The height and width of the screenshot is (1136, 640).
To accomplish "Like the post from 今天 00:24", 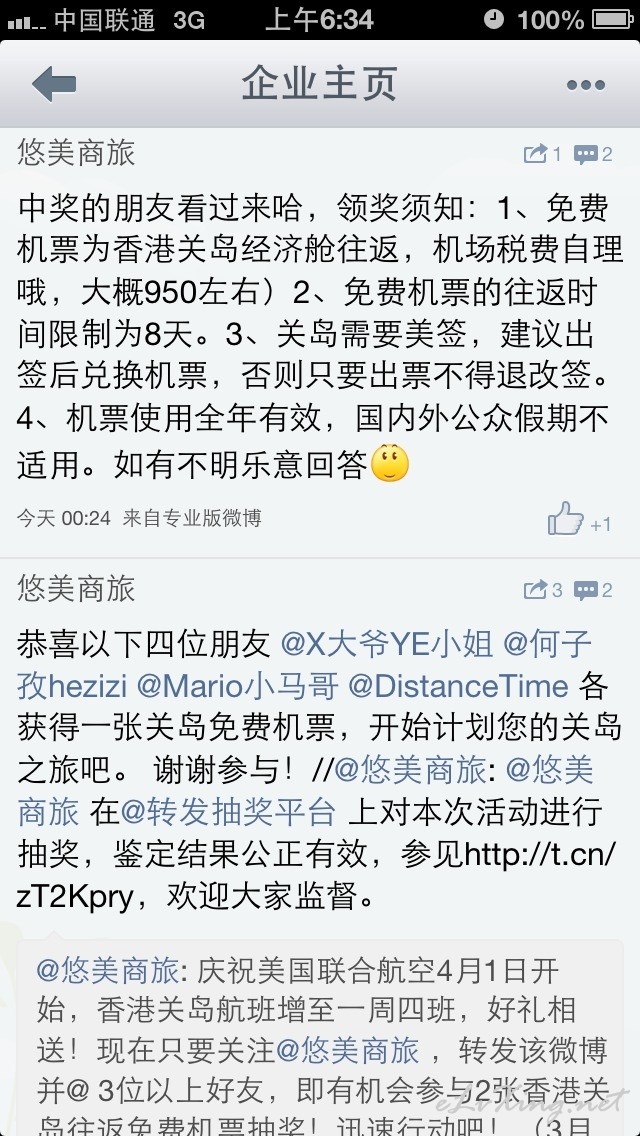I will [578, 519].
